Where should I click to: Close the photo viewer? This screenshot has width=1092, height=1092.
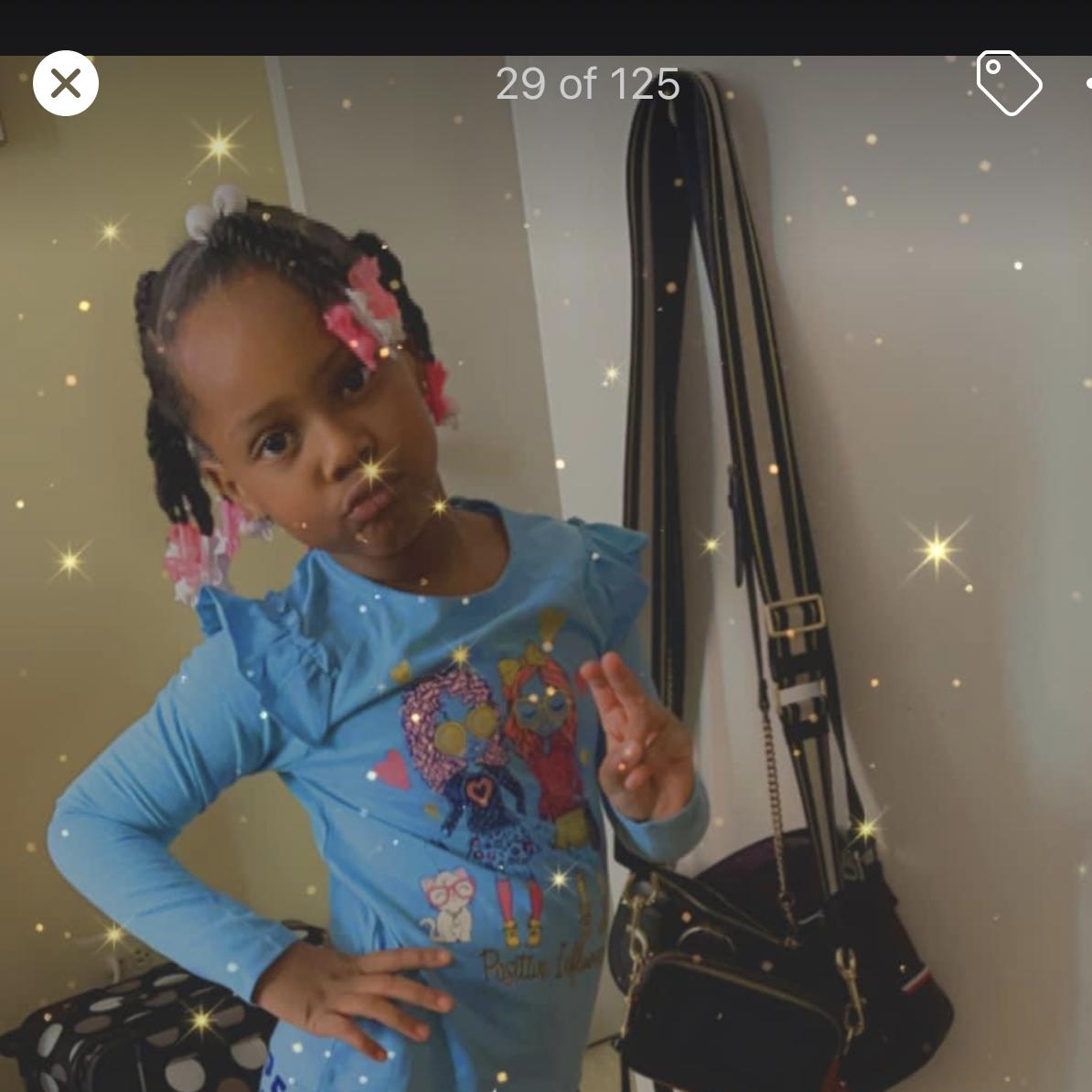66,83
